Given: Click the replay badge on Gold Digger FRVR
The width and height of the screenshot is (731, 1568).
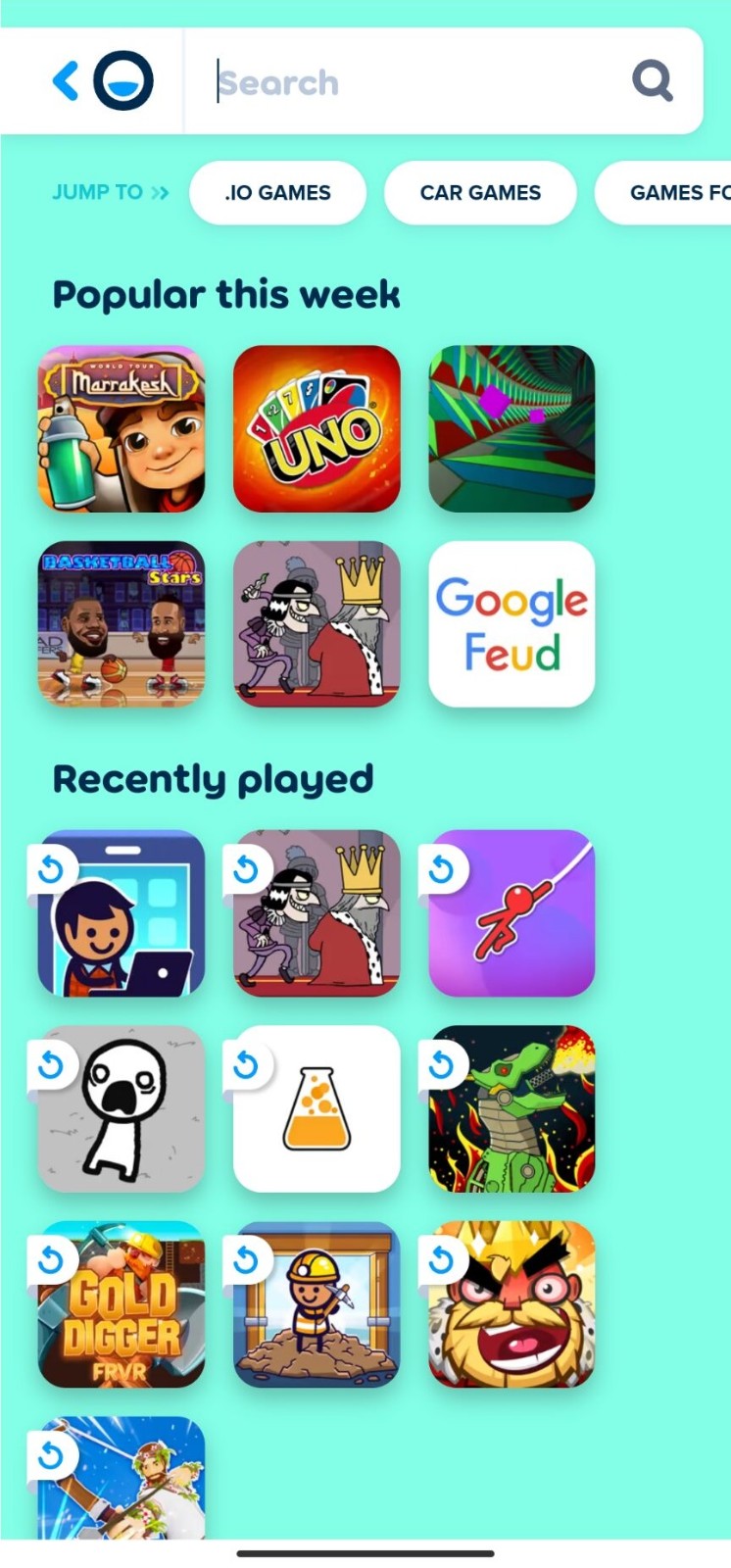Looking at the screenshot, I should [x=52, y=1260].
